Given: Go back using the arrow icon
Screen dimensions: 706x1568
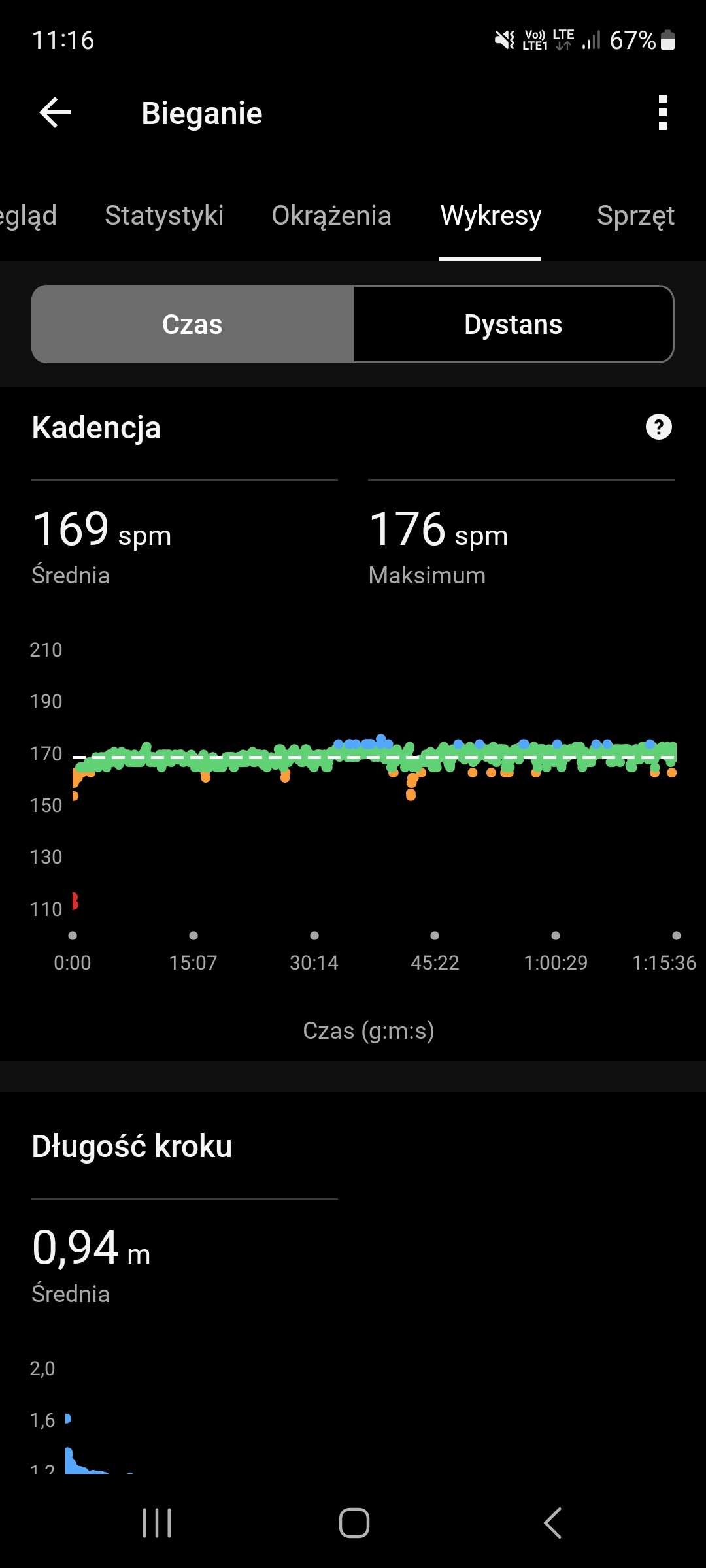Looking at the screenshot, I should [x=56, y=113].
